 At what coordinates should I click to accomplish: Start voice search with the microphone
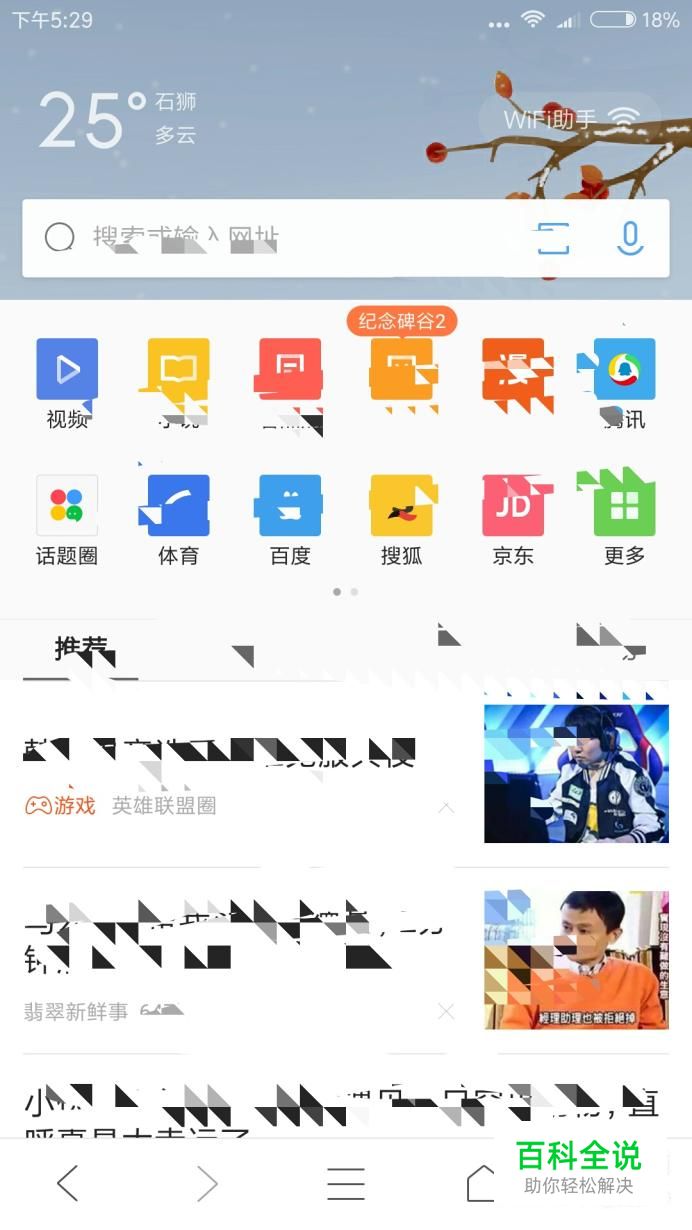[629, 238]
